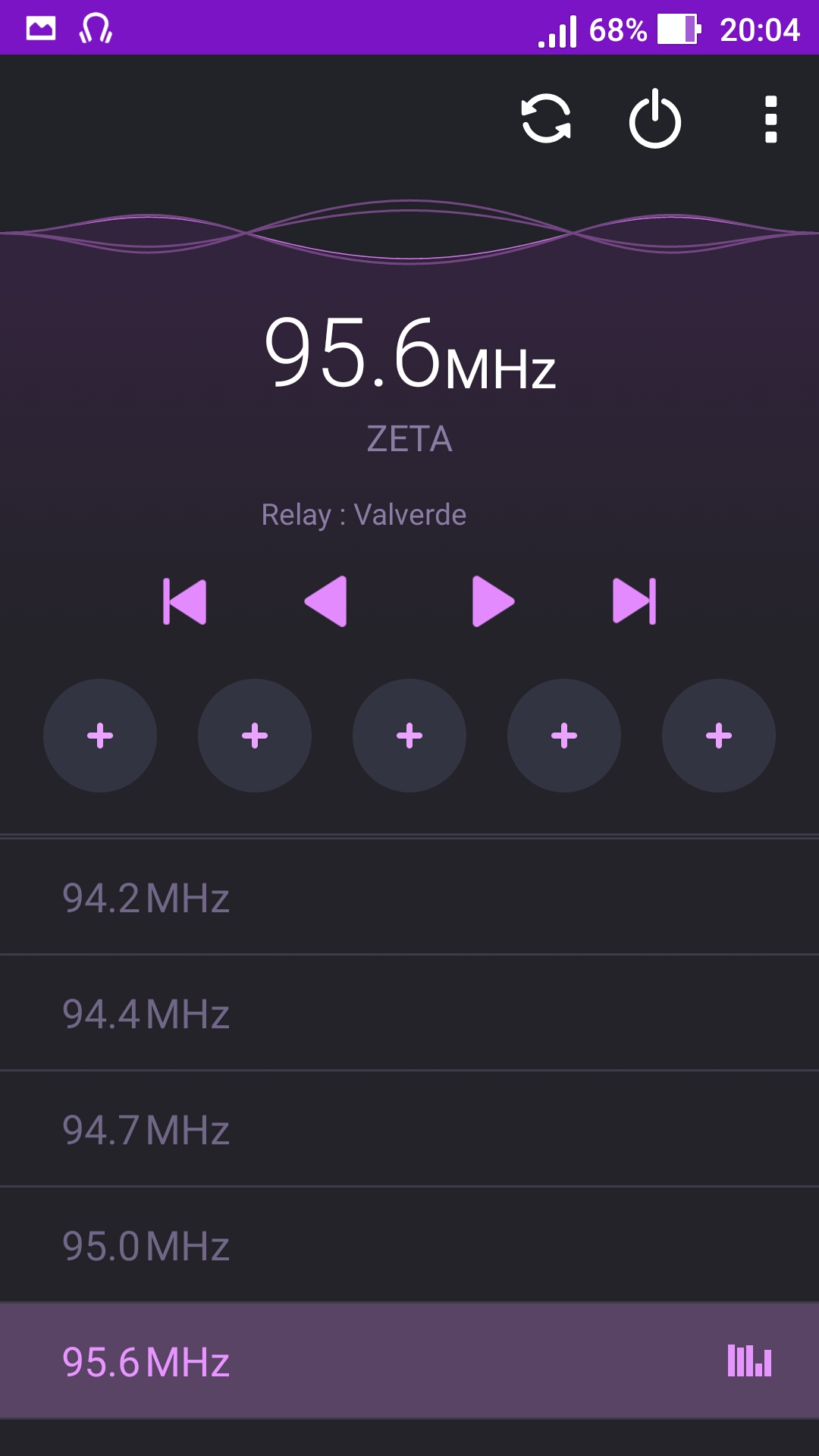Add a favorite in the last preset slot

pyautogui.click(x=719, y=736)
